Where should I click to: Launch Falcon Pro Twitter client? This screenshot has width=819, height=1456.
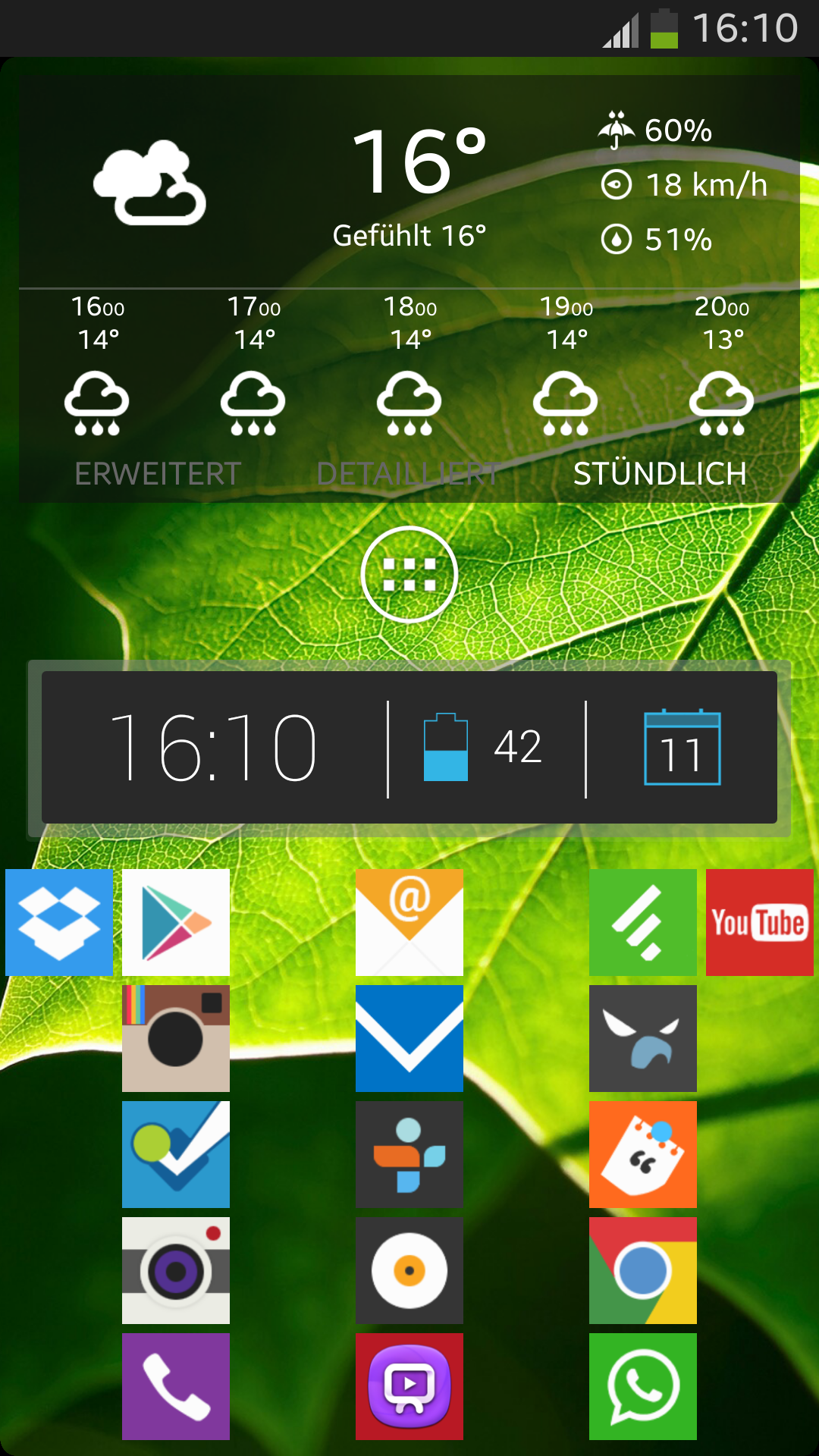[x=643, y=1038]
